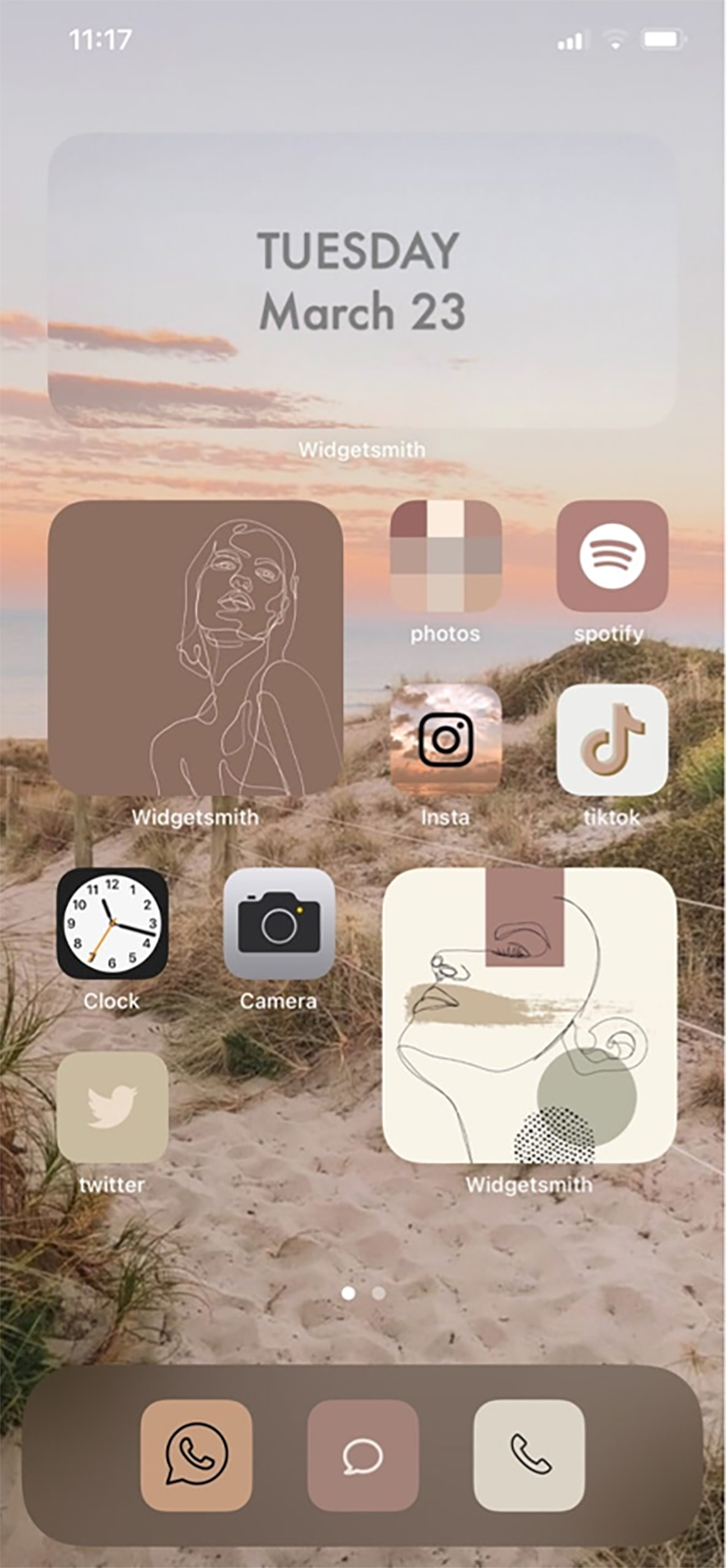Tap the cream abstract face Widgetsmith widget
Image resolution: width=726 pixels, height=1568 pixels.
529,1015
